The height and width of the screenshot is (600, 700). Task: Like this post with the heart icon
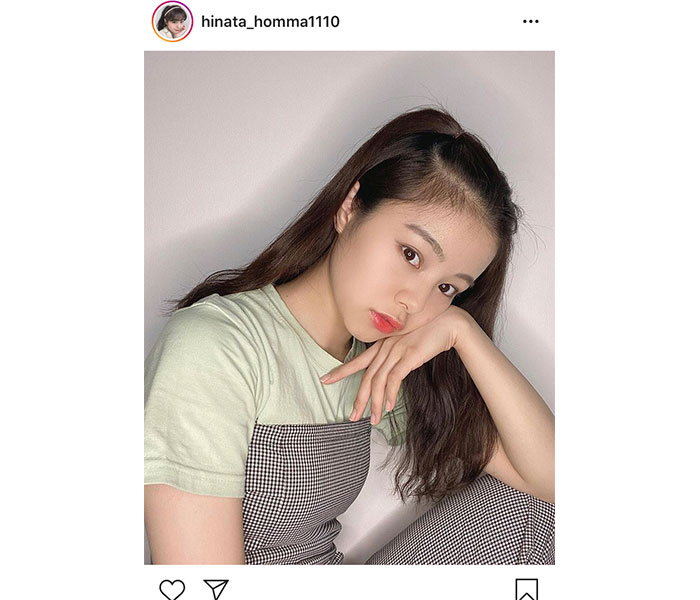[172, 589]
